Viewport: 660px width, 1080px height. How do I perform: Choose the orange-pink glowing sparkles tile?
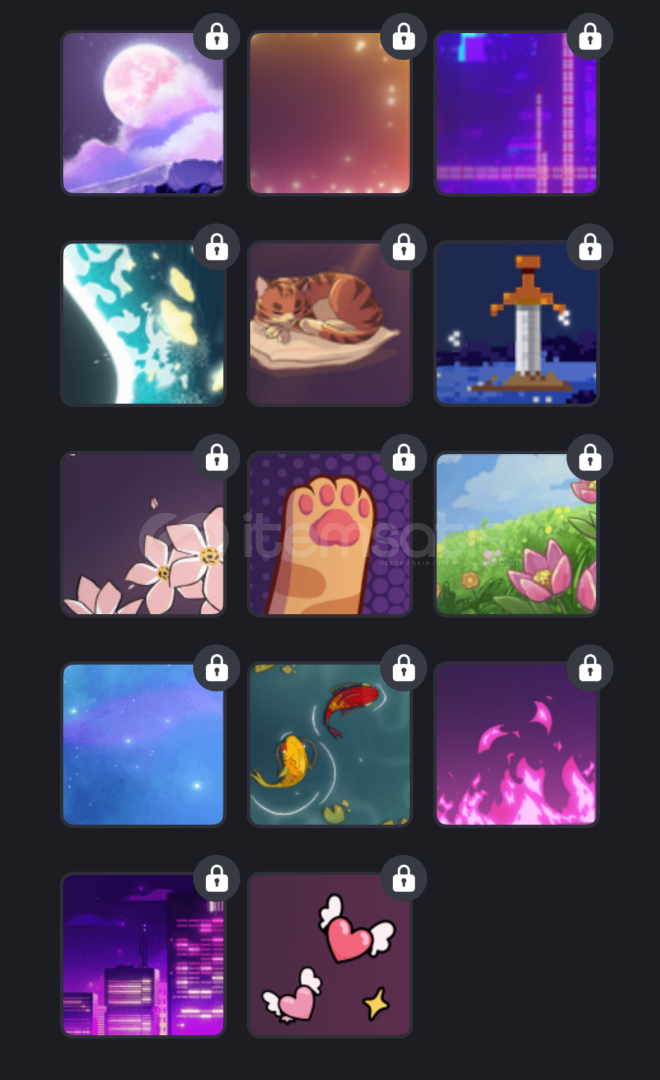click(330, 113)
